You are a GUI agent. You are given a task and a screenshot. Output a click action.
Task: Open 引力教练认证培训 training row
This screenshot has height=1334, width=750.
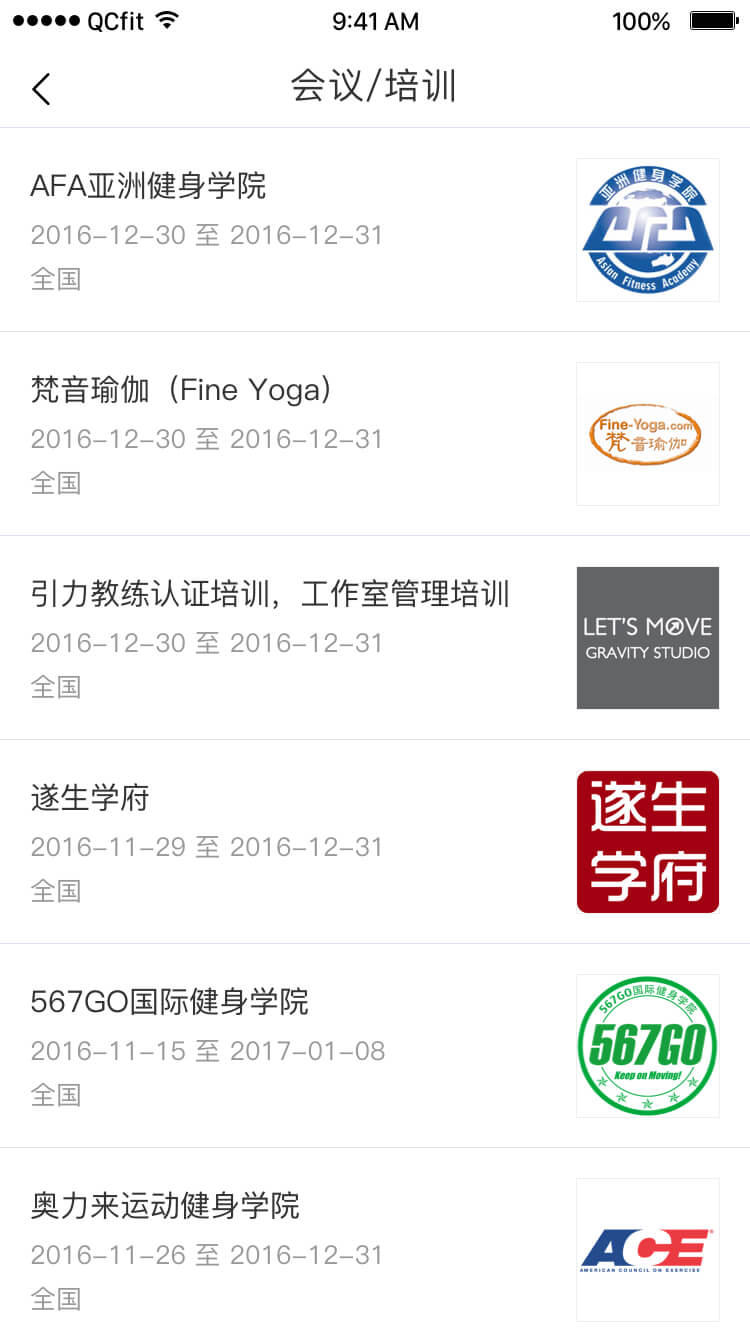coord(375,638)
